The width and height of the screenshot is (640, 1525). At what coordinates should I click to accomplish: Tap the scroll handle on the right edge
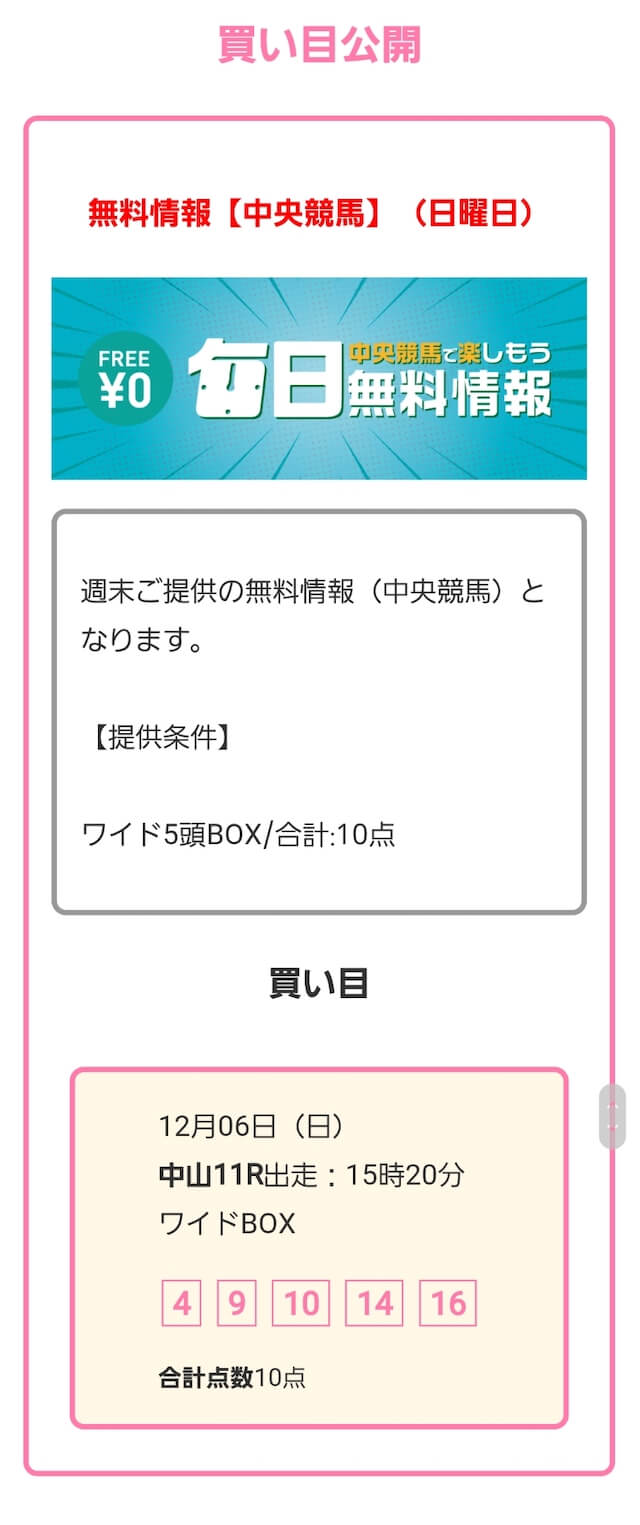613,1116
